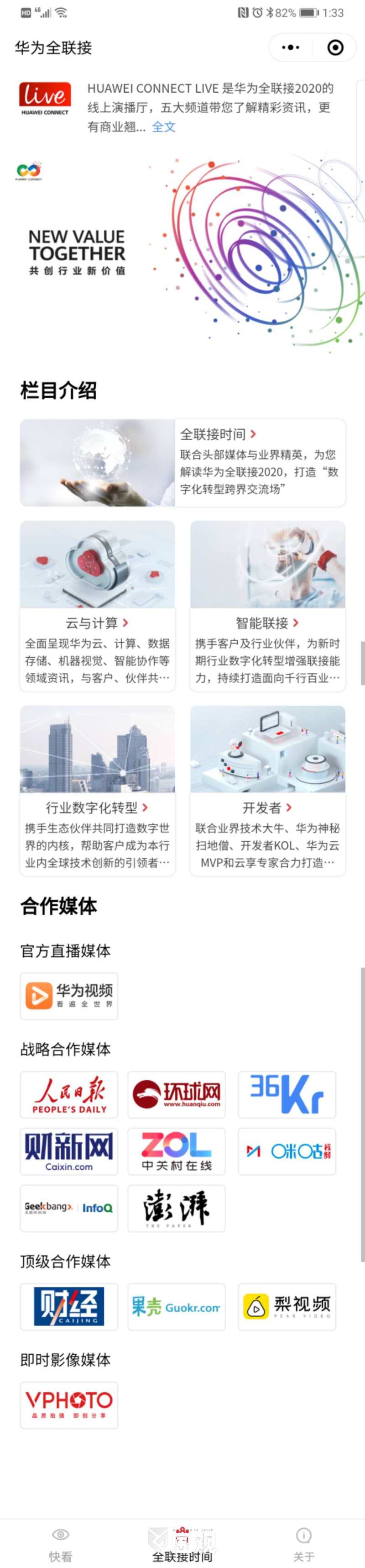Screen dimensions: 365x1568
Task: Tap the People's Daily media tile
Action: [69, 1094]
